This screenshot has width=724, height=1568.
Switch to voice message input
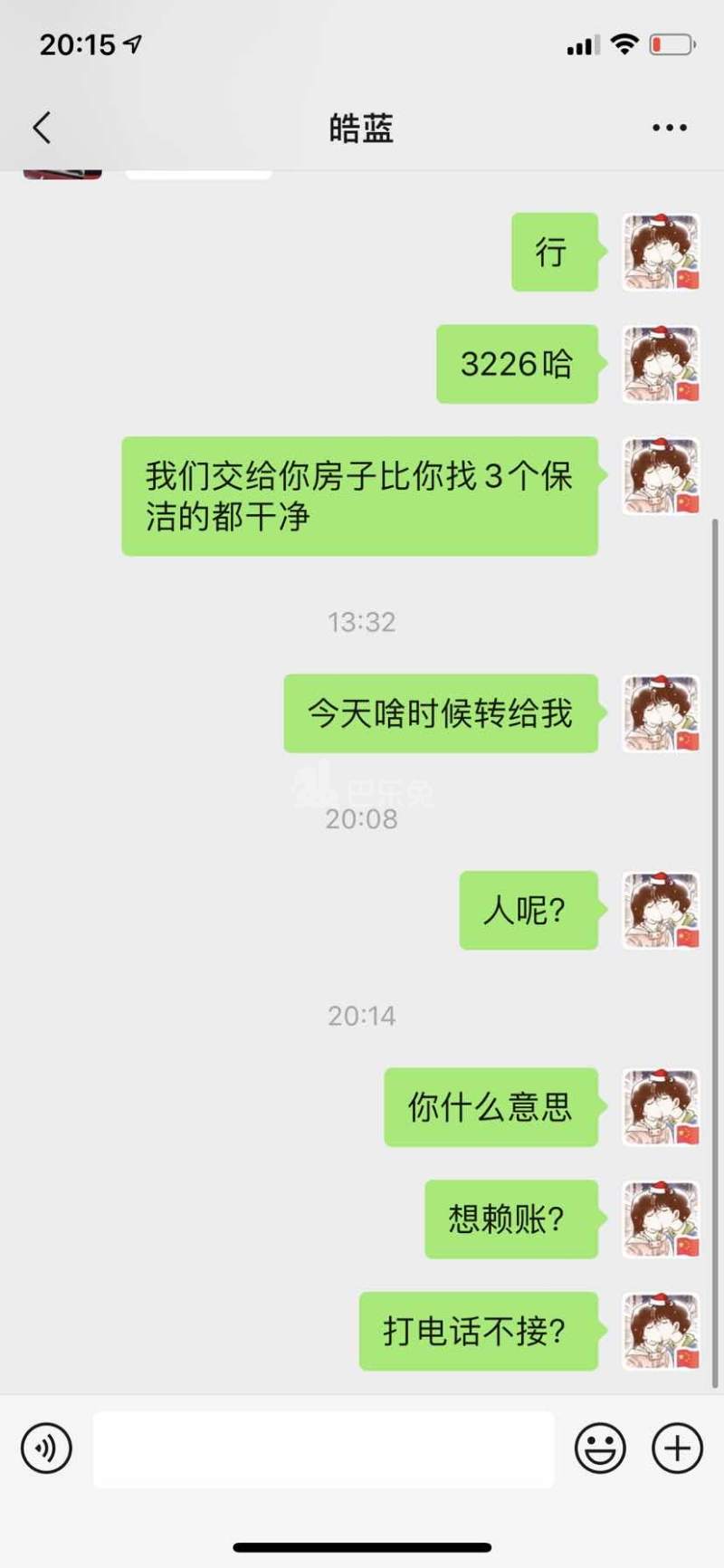click(x=46, y=1448)
